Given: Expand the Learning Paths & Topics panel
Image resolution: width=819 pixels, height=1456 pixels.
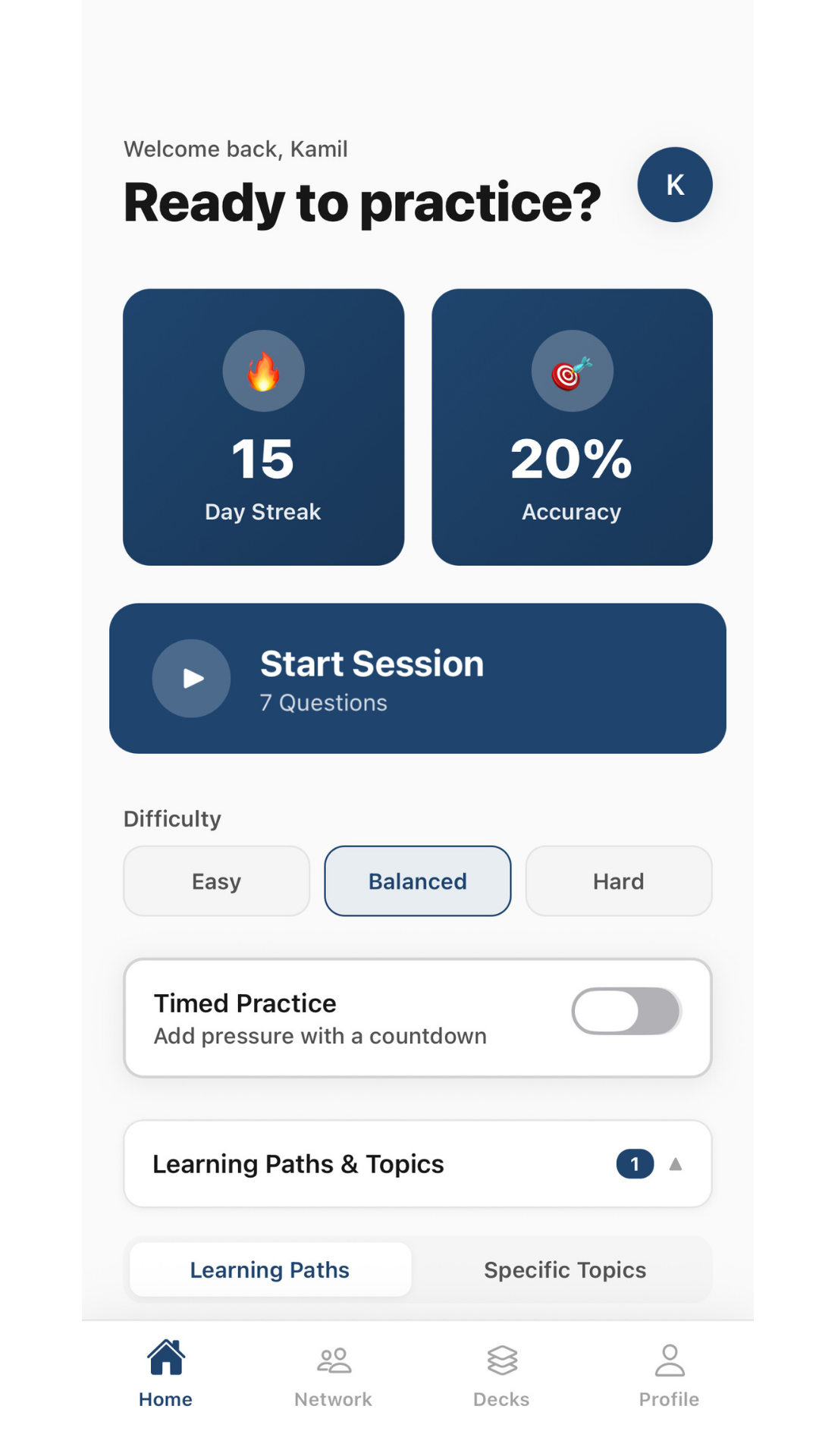Looking at the screenshot, I should pyautogui.click(x=417, y=1164).
